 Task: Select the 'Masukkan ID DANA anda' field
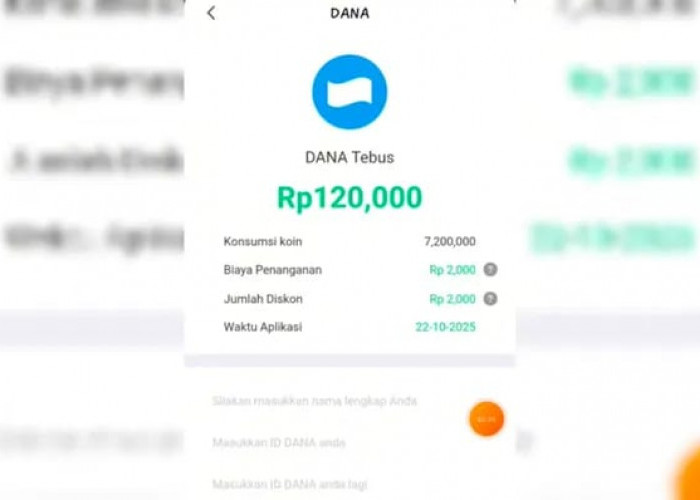point(278,442)
